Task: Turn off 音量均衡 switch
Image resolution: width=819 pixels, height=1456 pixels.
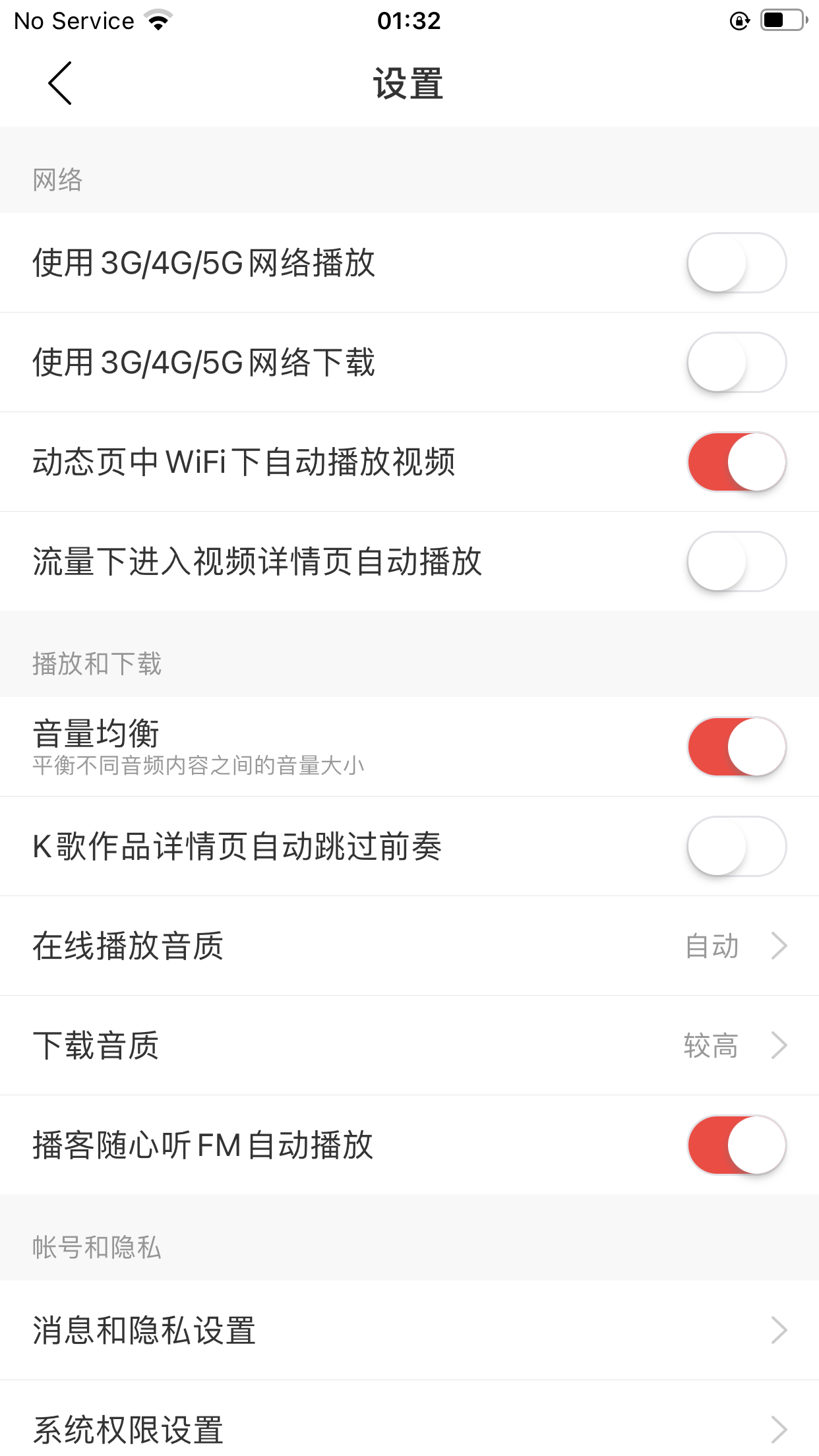Action: pos(736,746)
